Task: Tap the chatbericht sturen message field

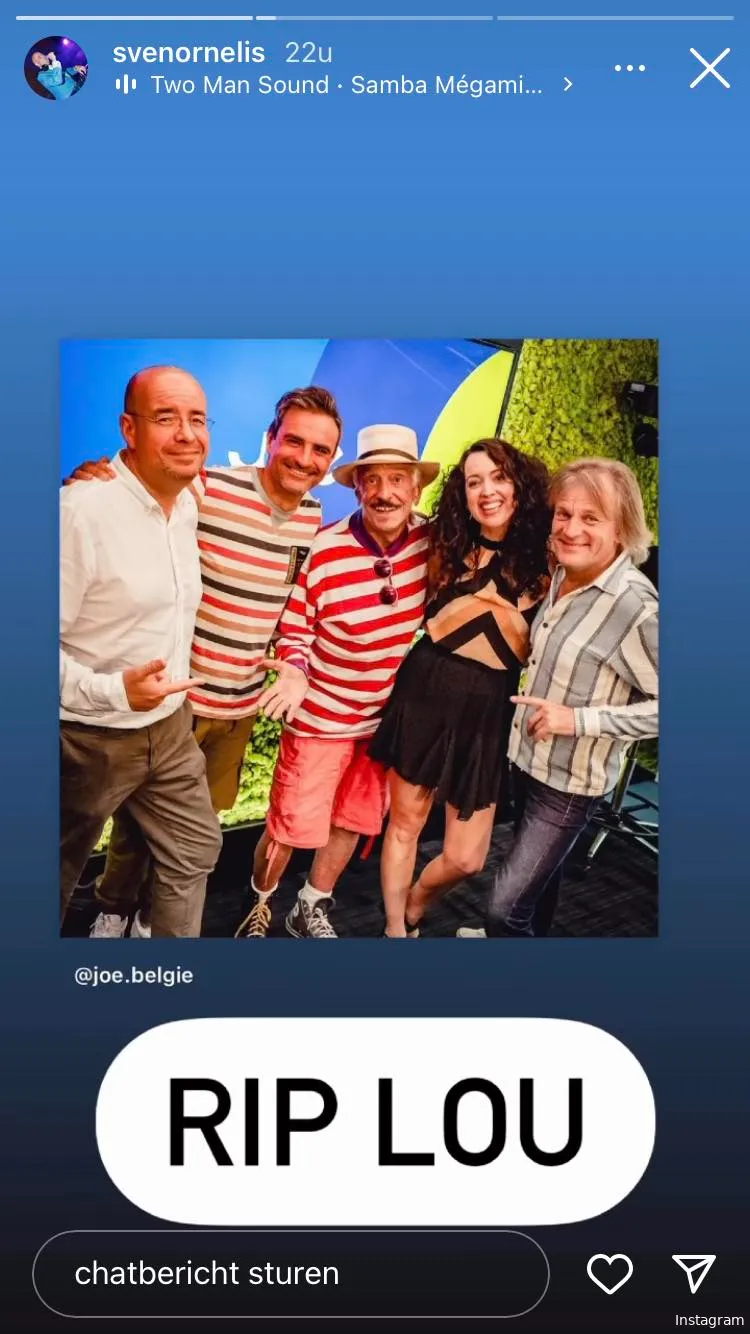Action: pyautogui.click(x=290, y=1273)
